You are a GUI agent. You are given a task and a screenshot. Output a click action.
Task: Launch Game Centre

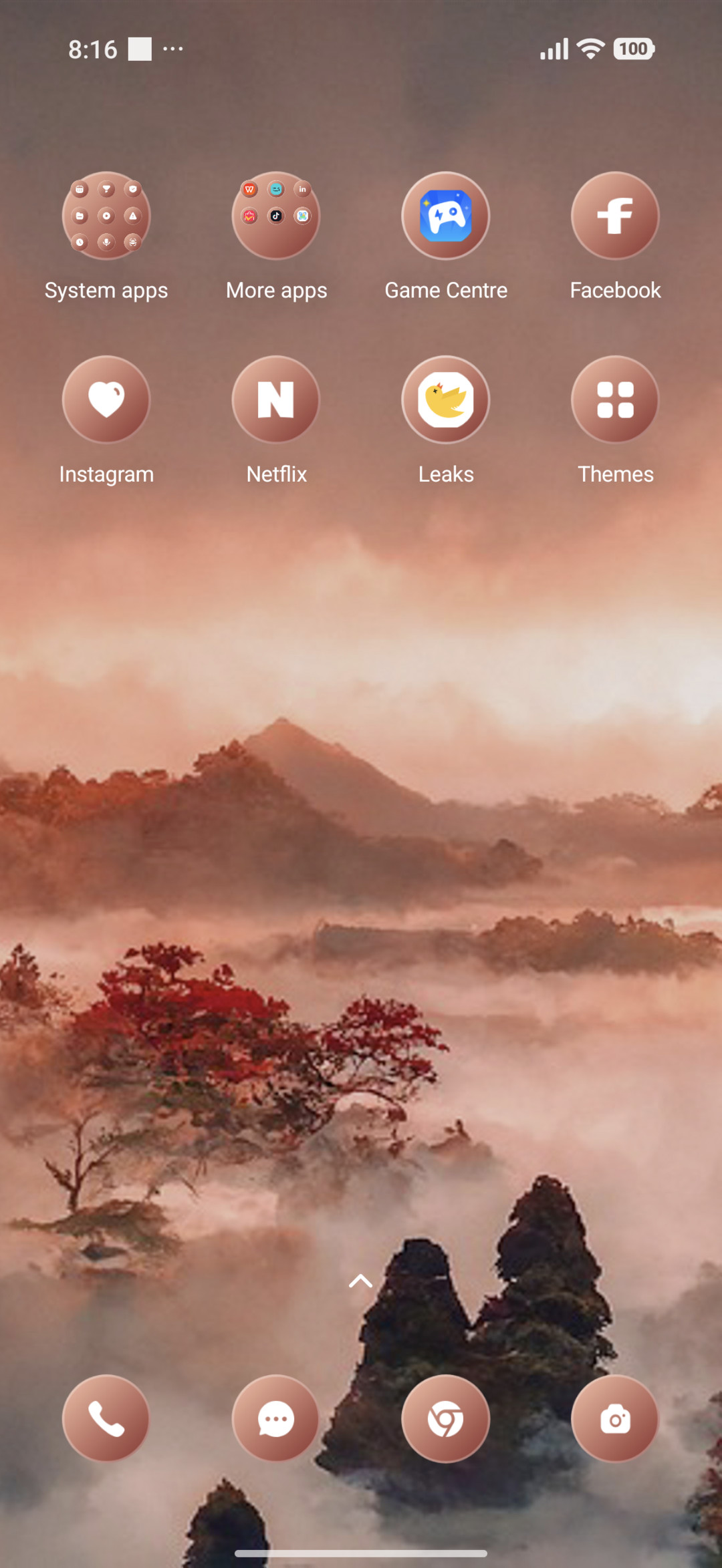click(446, 216)
